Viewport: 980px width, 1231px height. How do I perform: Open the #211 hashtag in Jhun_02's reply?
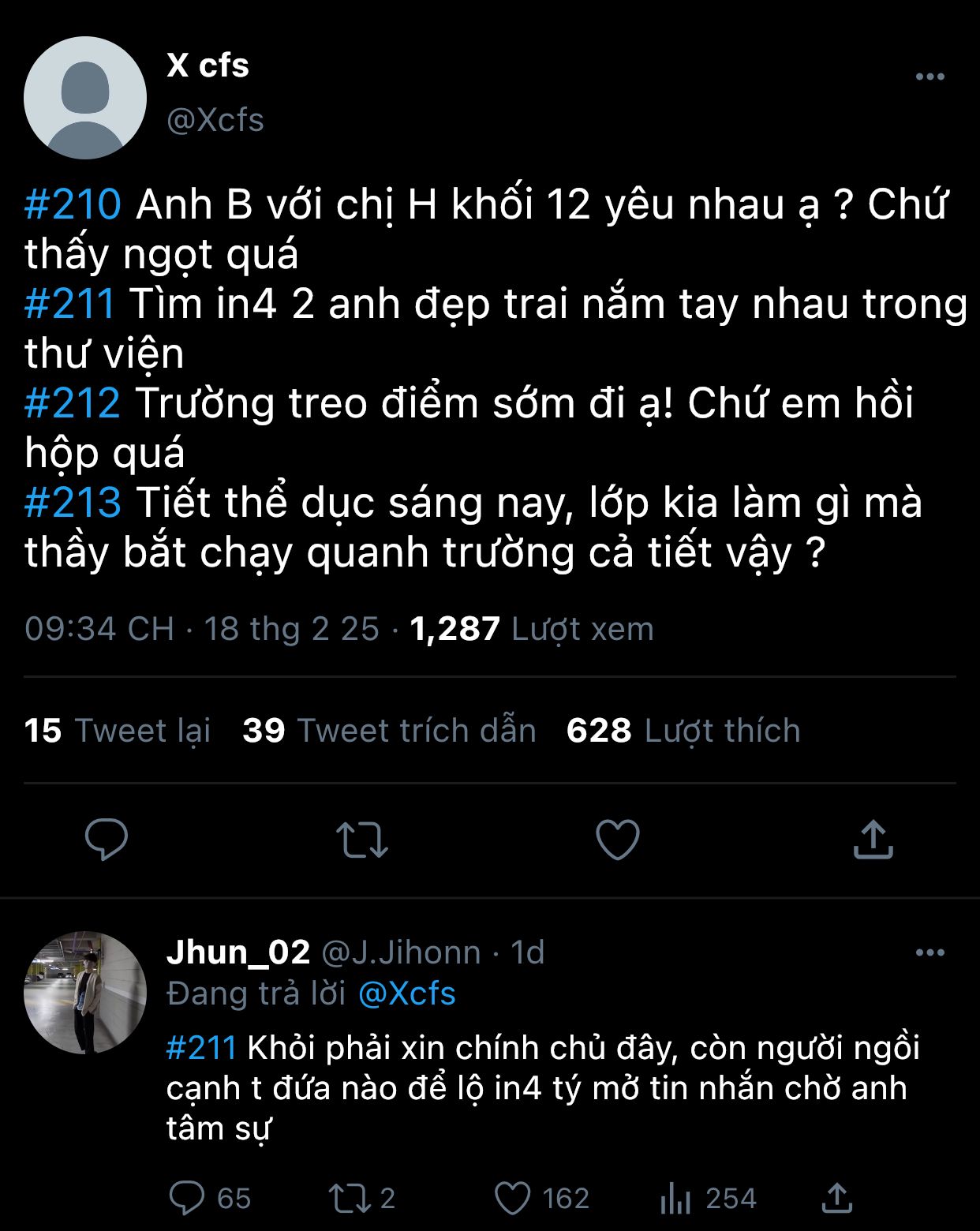[202, 1048]
